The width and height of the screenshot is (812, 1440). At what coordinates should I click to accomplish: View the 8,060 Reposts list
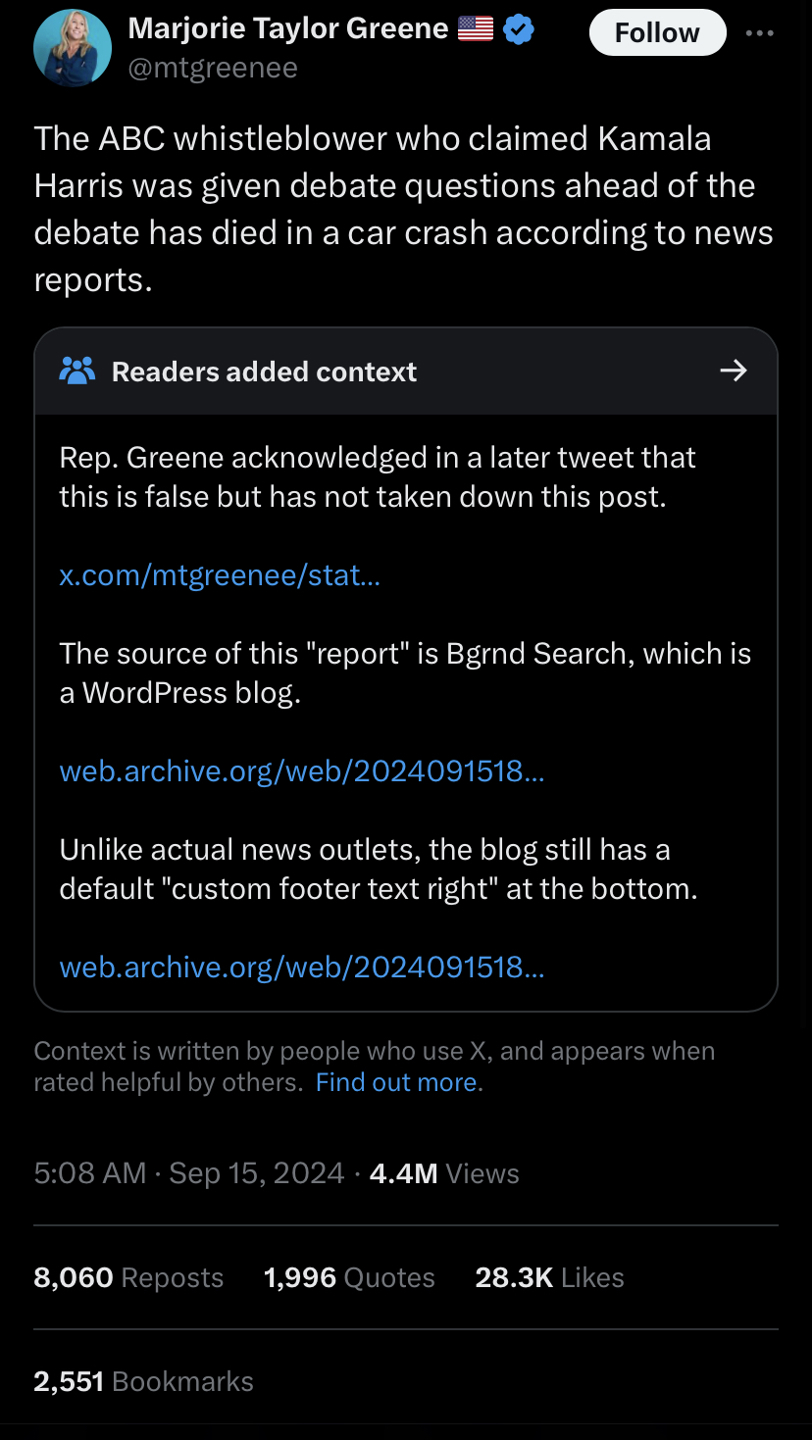click(128, 1277)
